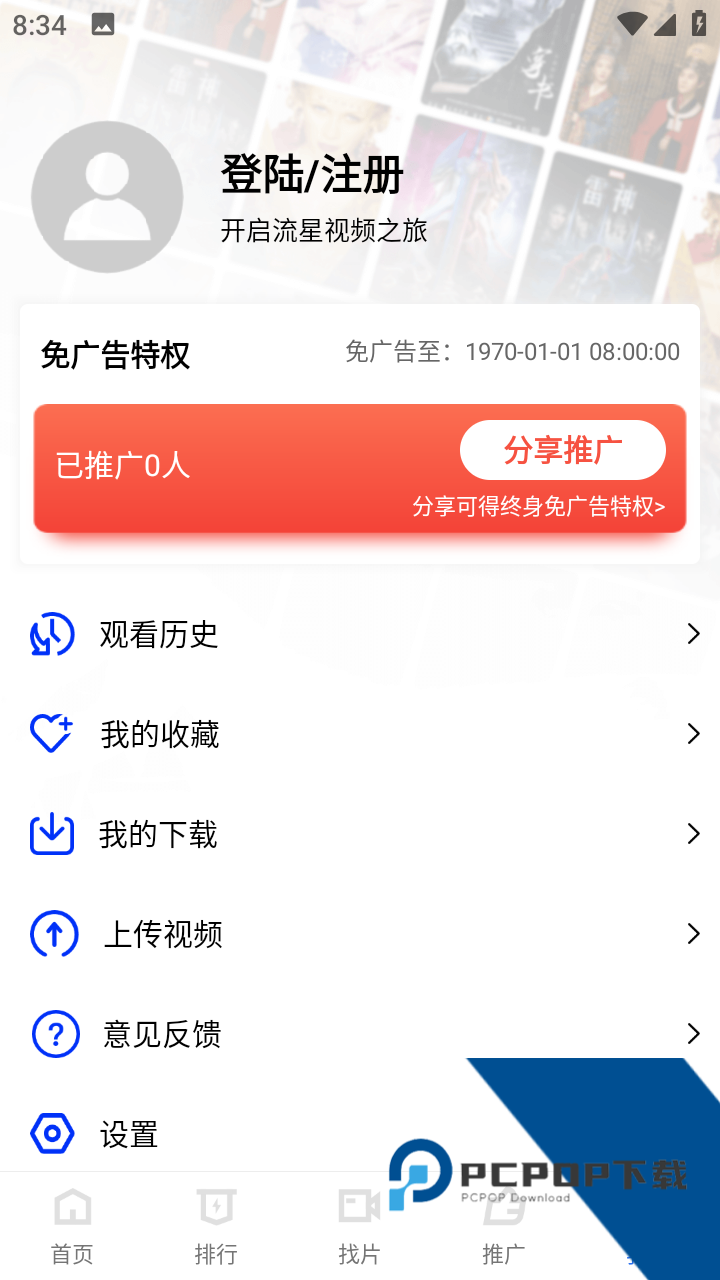Viewport: 720px width, 1280px height.
Task: Click the 设置 gear icon
Action: [x=51, y=1134]
